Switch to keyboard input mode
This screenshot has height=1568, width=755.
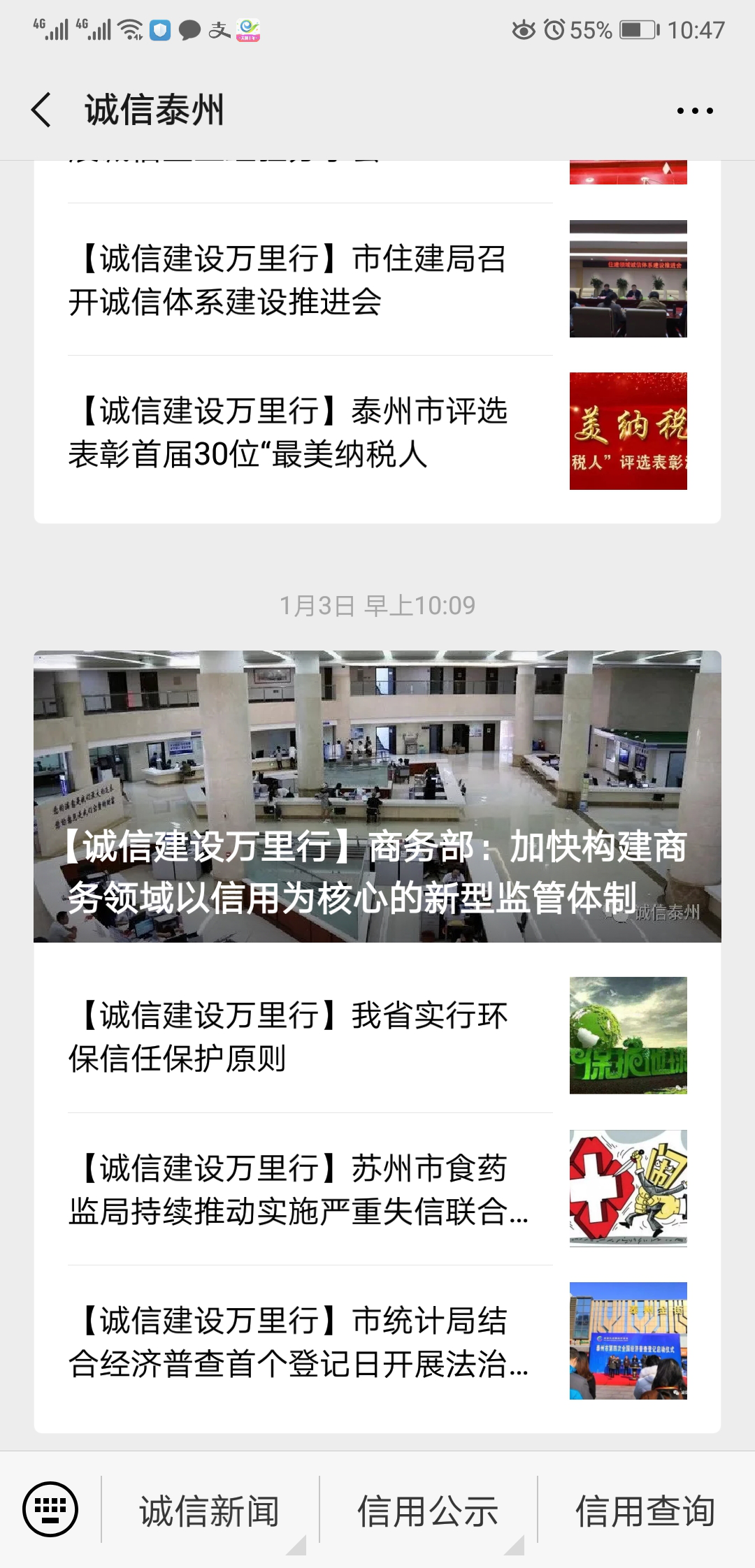[x=50, y=1509]
